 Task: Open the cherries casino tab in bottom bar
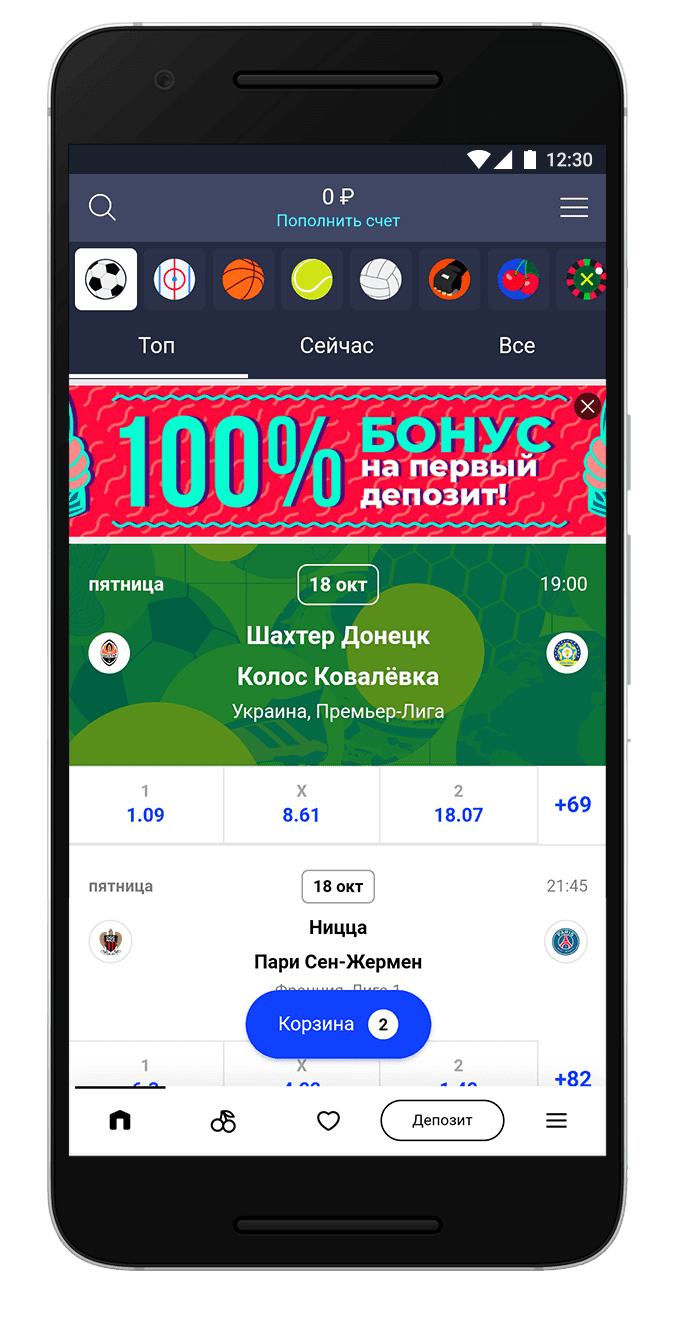[223, 1122]
